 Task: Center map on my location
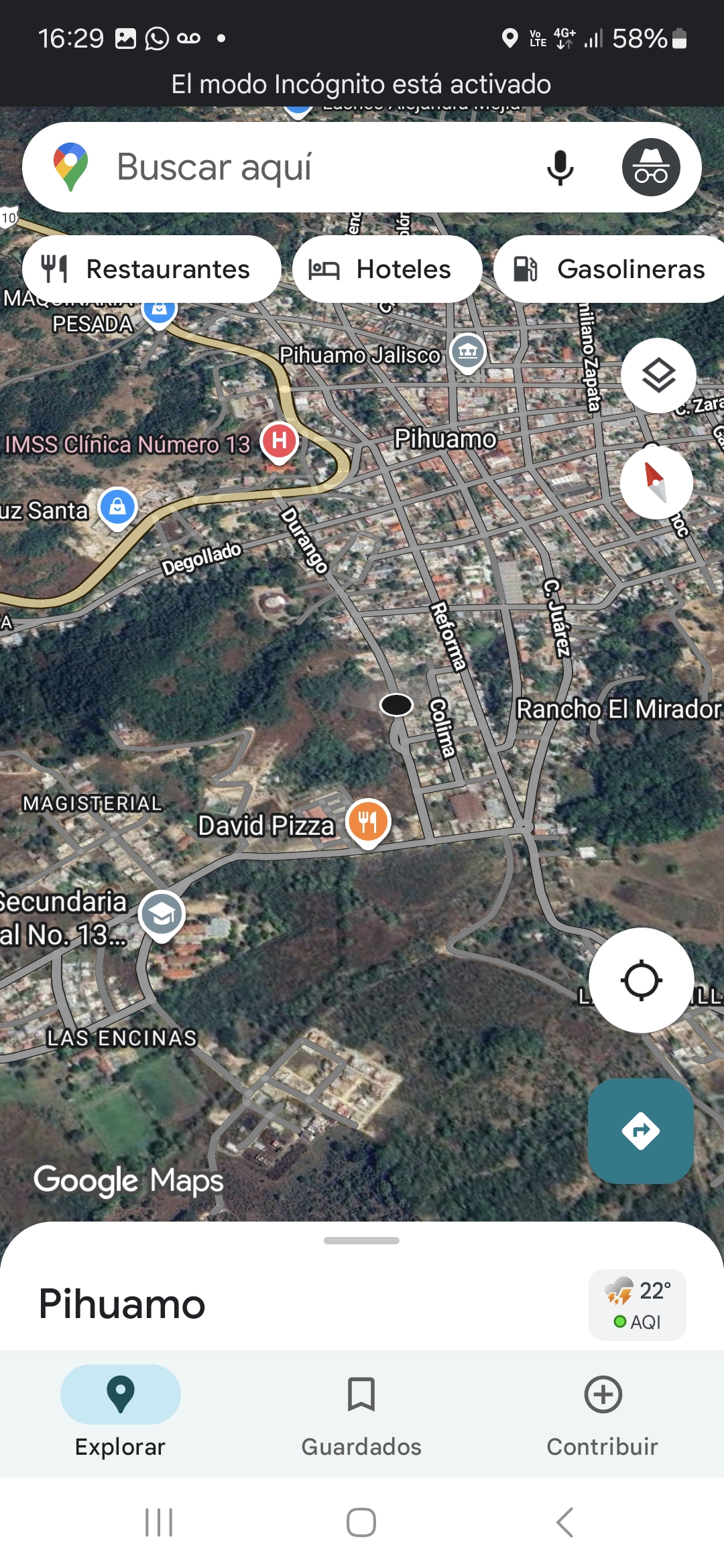[x=641, y=980]
